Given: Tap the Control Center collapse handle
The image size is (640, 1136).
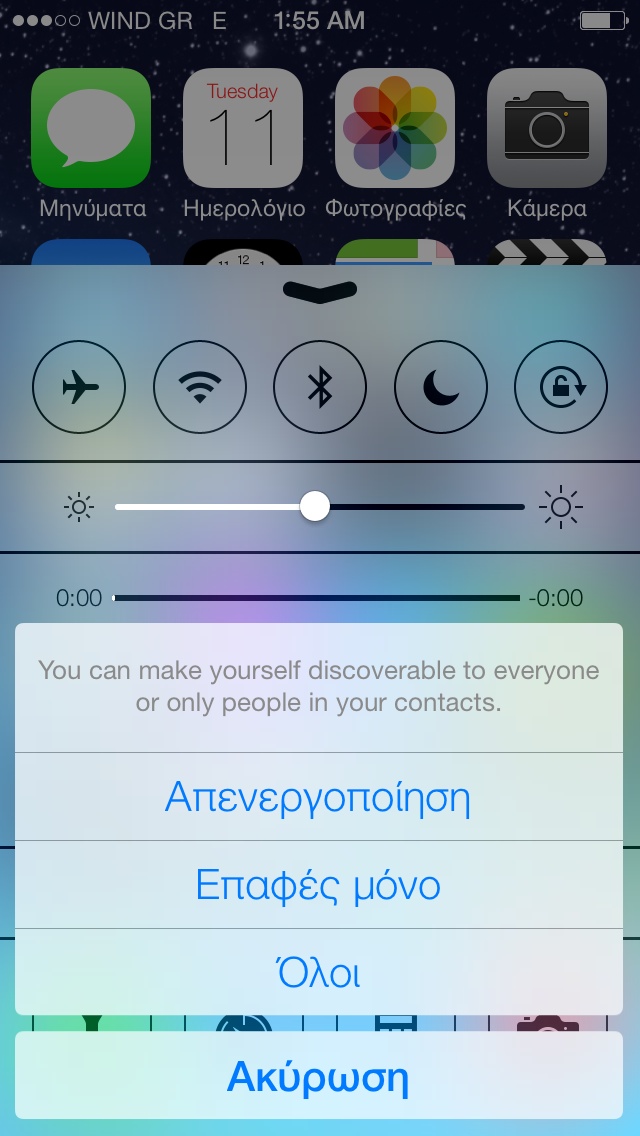Looking at the screenshot, I should point(320,290).
